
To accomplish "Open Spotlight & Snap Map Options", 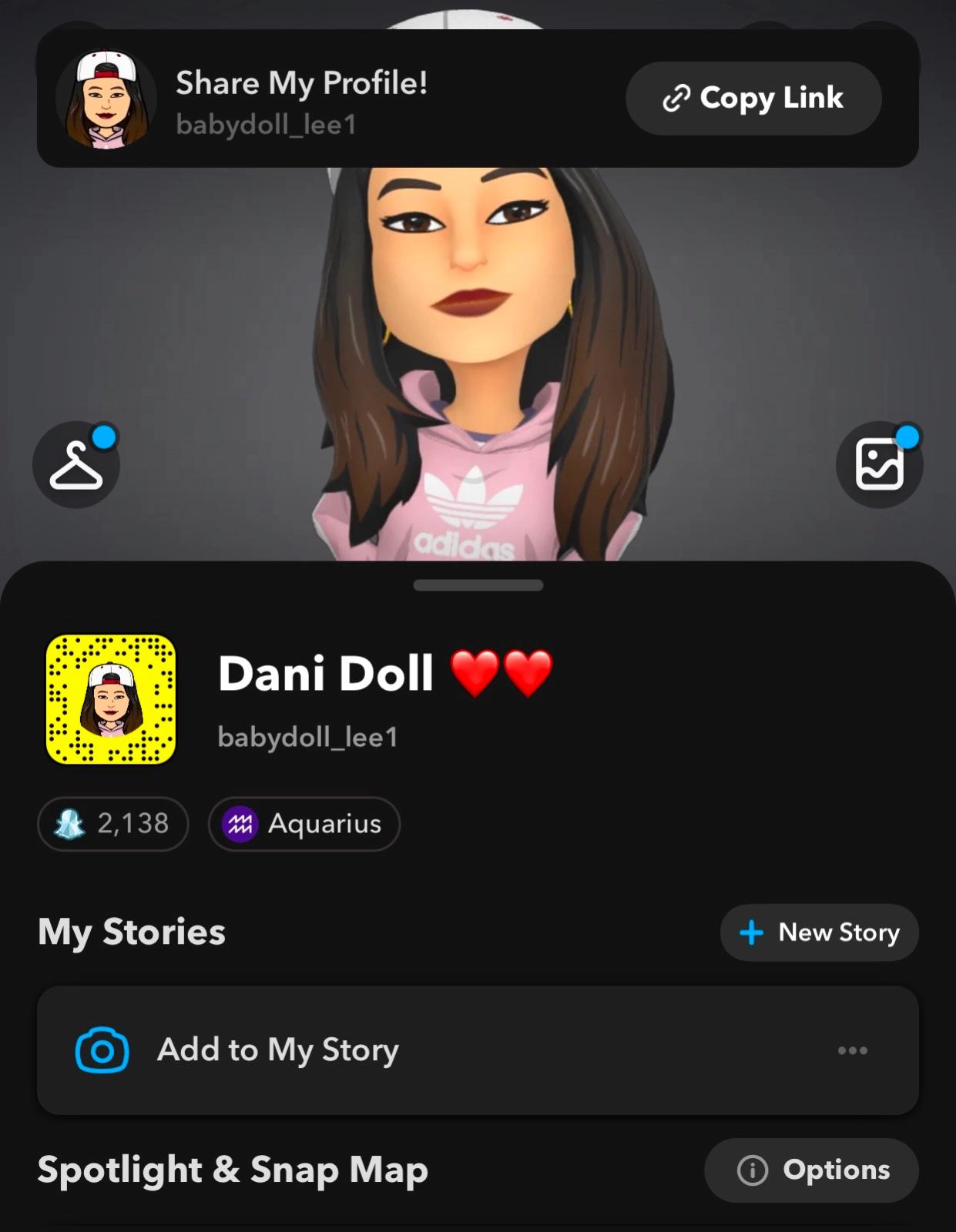I will (811, 1170).
